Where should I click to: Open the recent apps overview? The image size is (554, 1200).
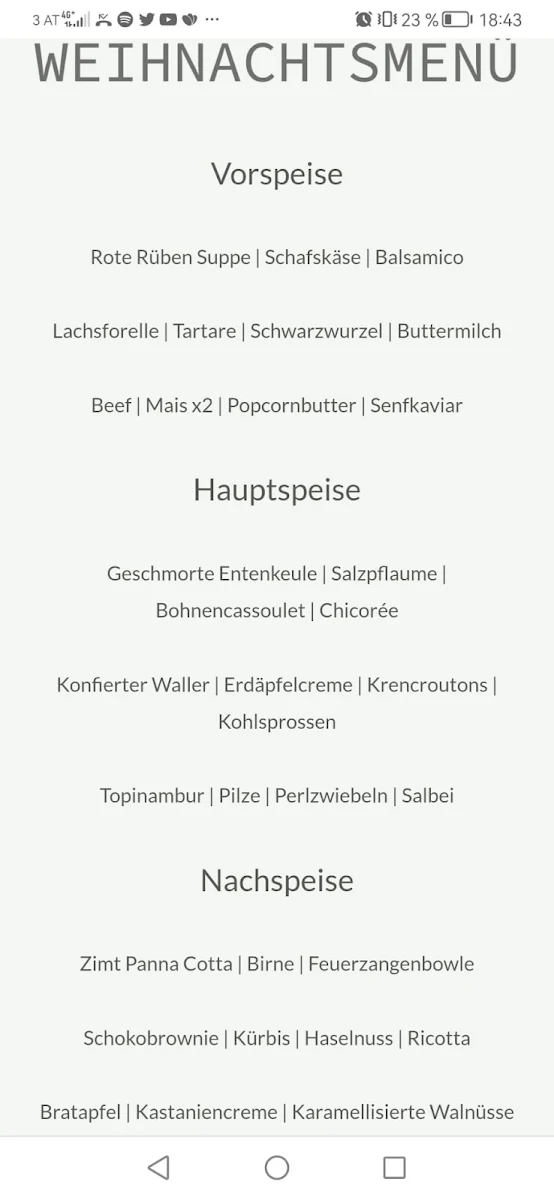click(x=395, y=1167)
